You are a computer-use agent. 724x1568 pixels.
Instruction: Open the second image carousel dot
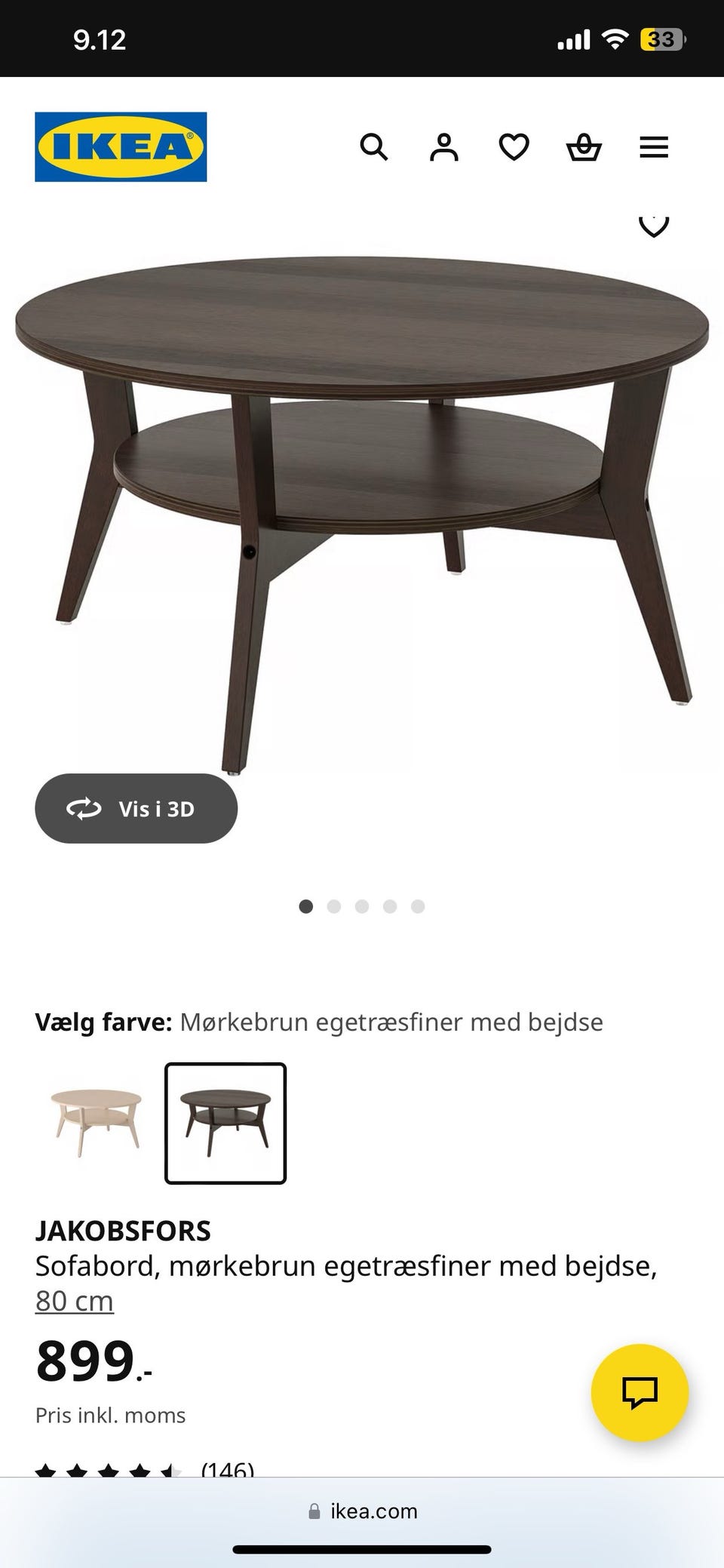334,906
